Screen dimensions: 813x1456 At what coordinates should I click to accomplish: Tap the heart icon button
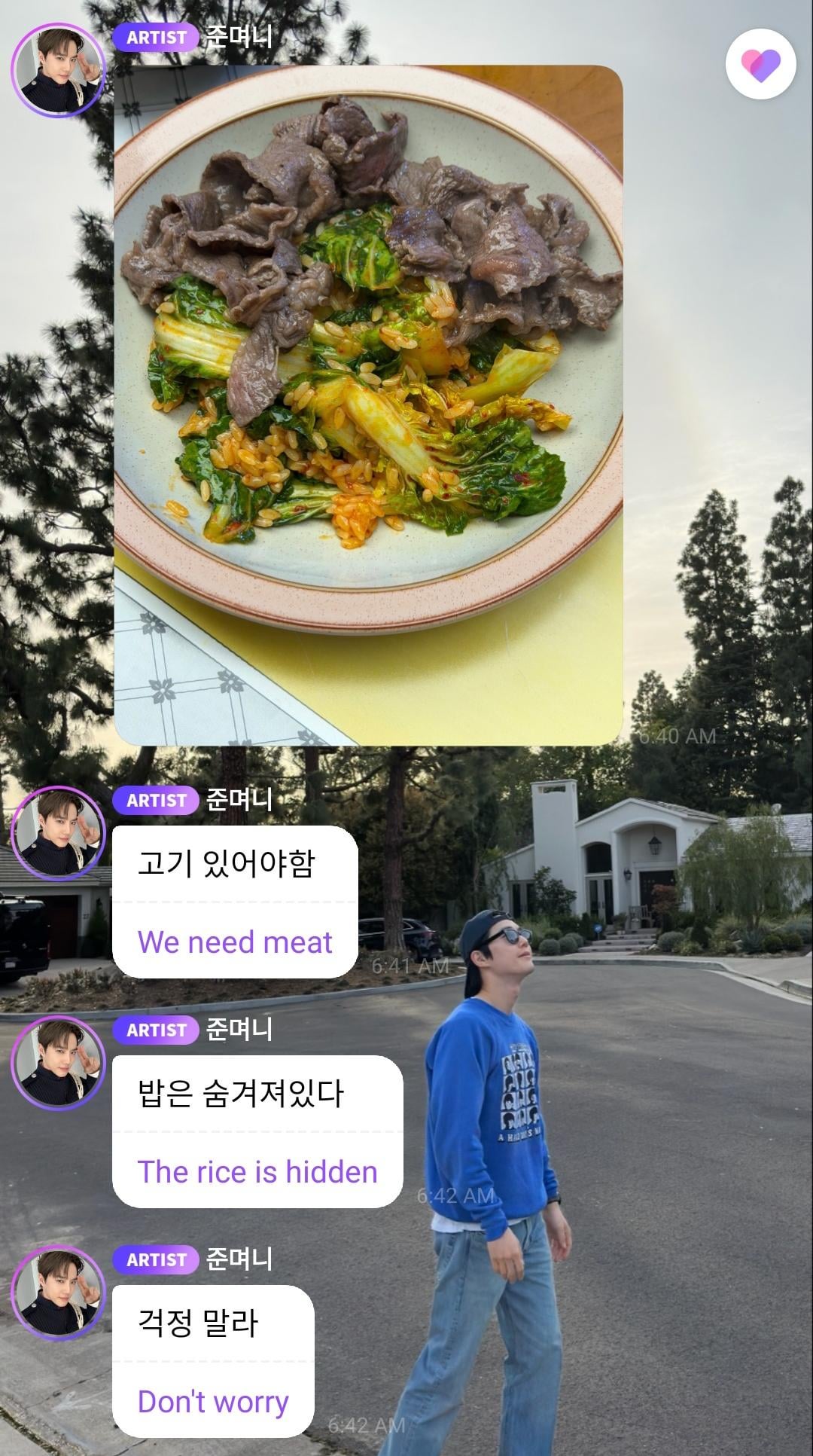760,64
